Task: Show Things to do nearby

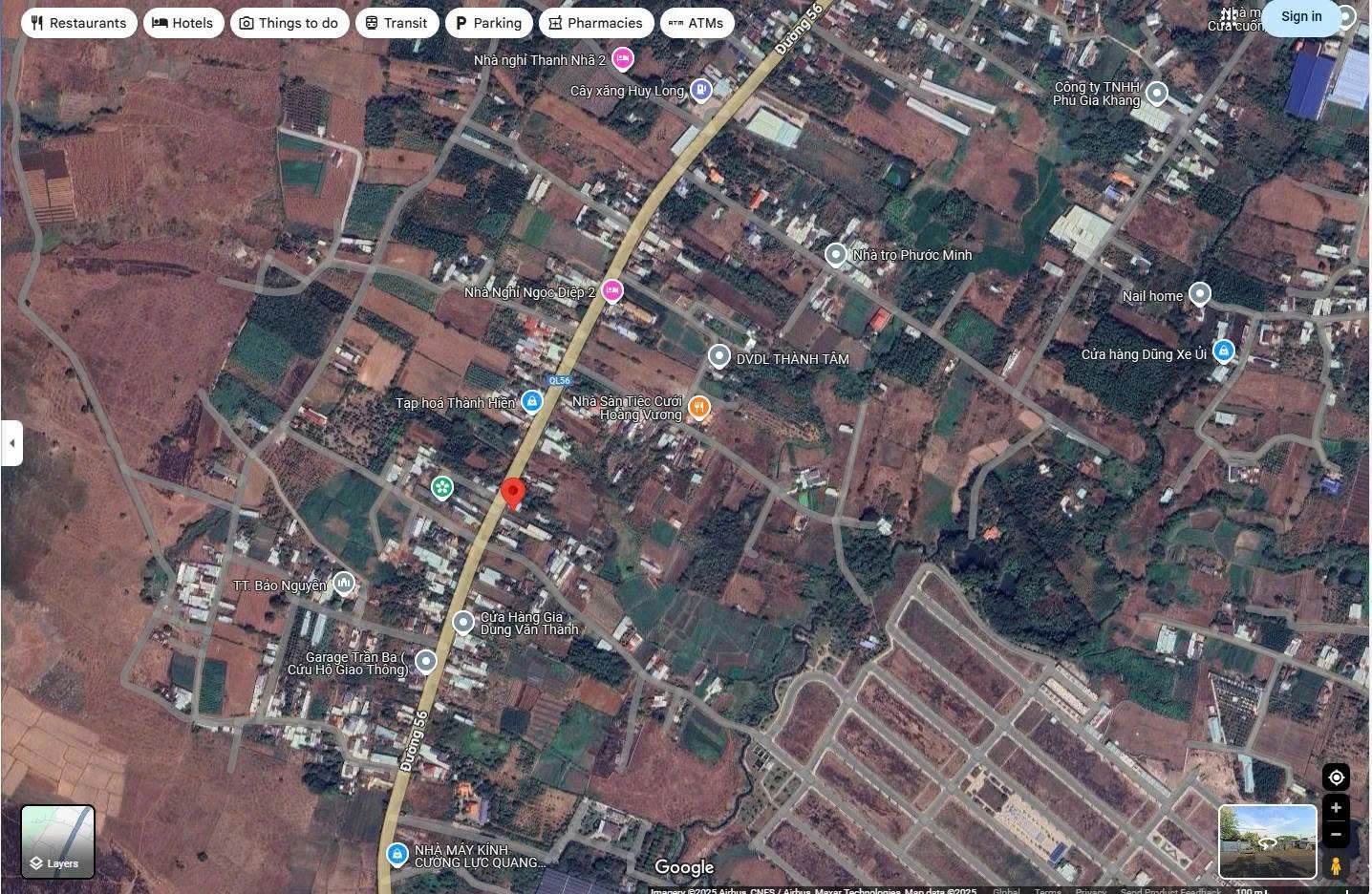Action: [x=289, y=23]
